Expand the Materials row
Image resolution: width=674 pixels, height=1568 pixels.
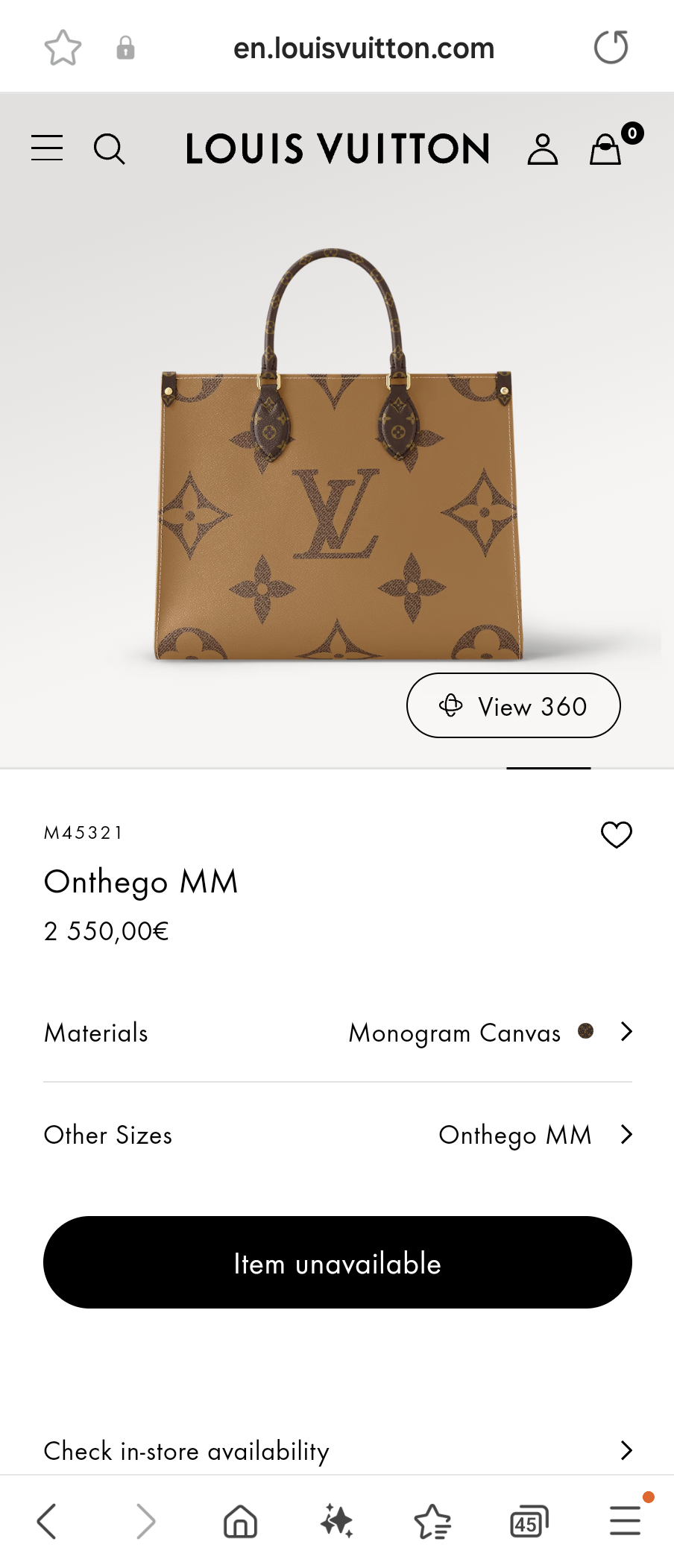point(626,1032)
